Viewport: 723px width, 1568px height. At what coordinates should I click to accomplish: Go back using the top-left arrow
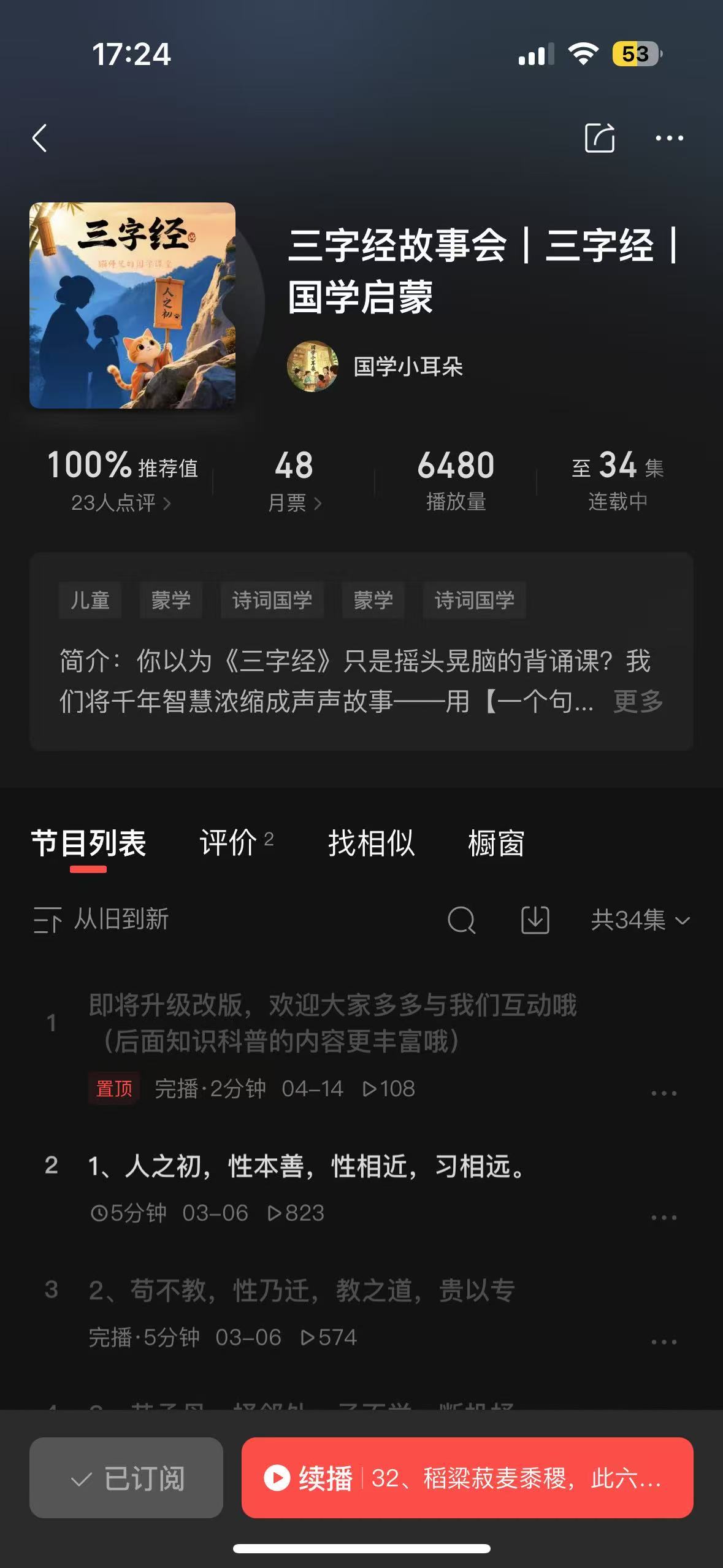(40, 138)
